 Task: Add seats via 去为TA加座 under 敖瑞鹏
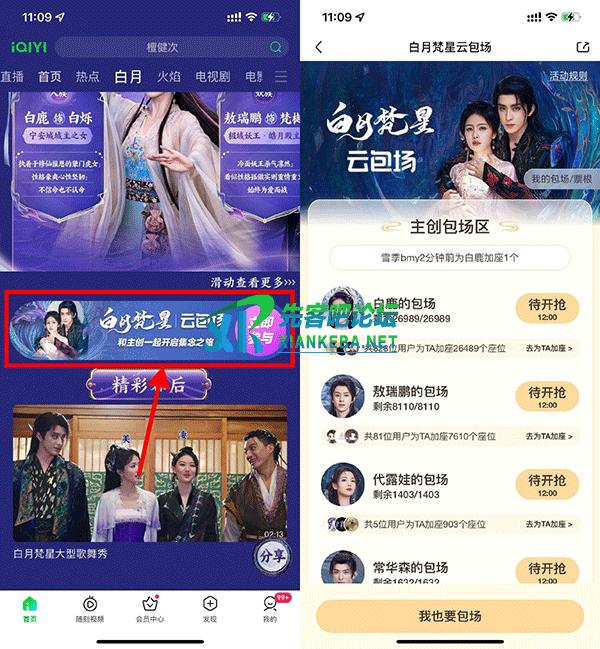(550, 436)
